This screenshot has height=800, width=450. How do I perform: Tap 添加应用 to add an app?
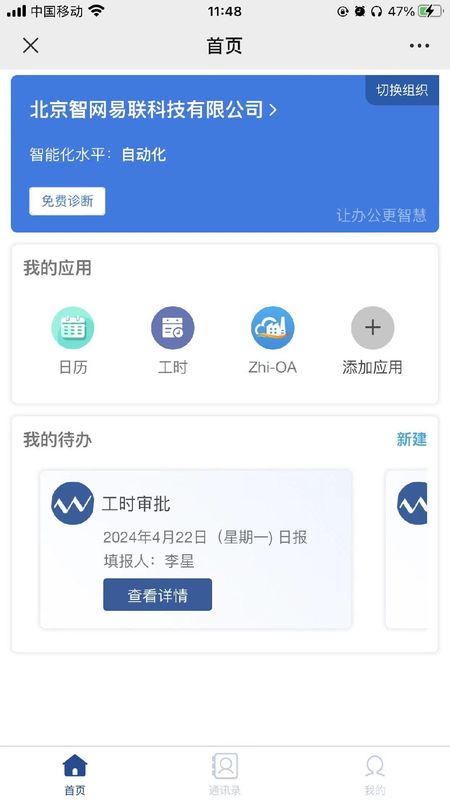372,340
